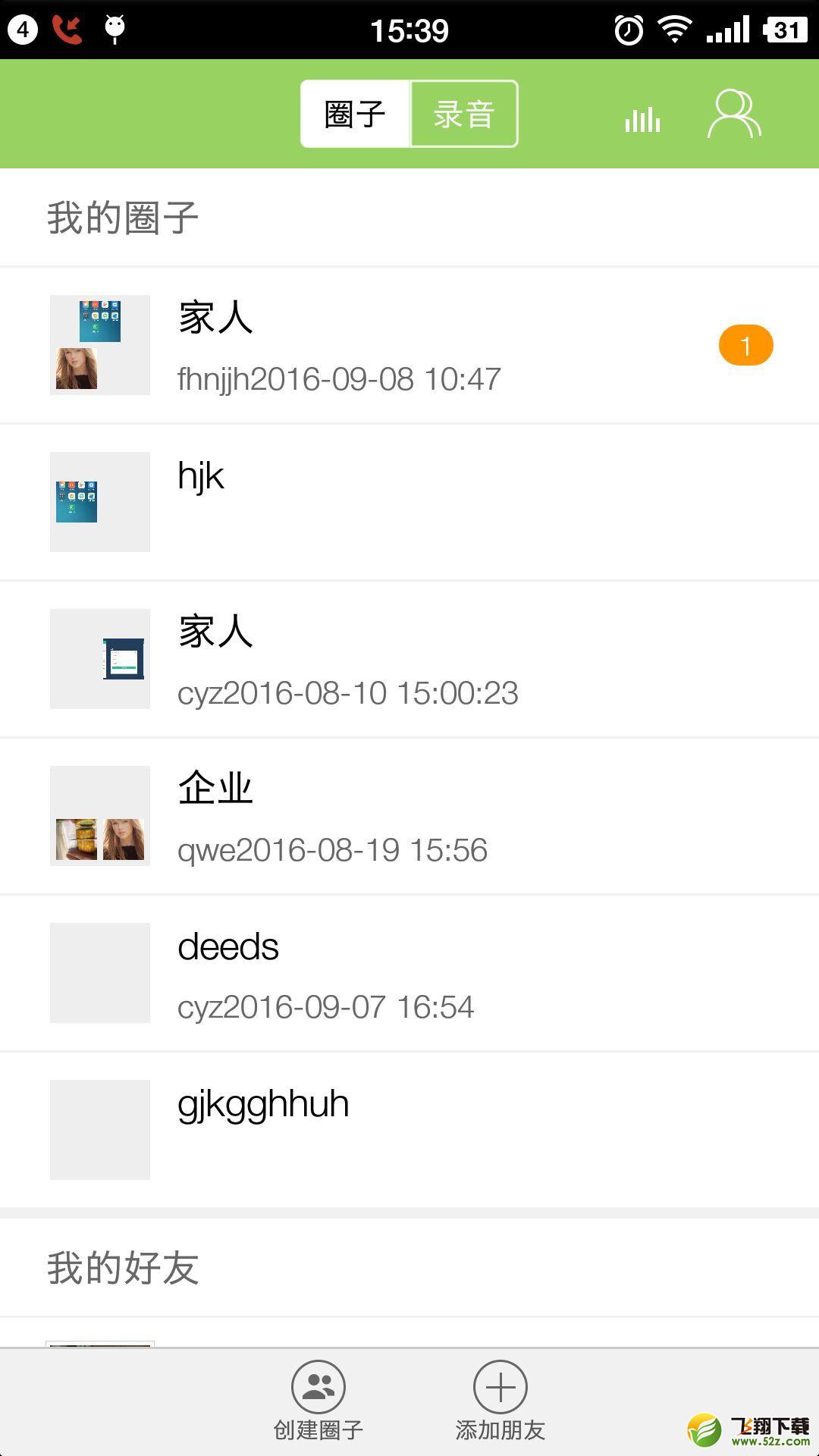Open the 企业 circle
The image size is (819, 1456).
pyautogui.click(x=409, y=816)
